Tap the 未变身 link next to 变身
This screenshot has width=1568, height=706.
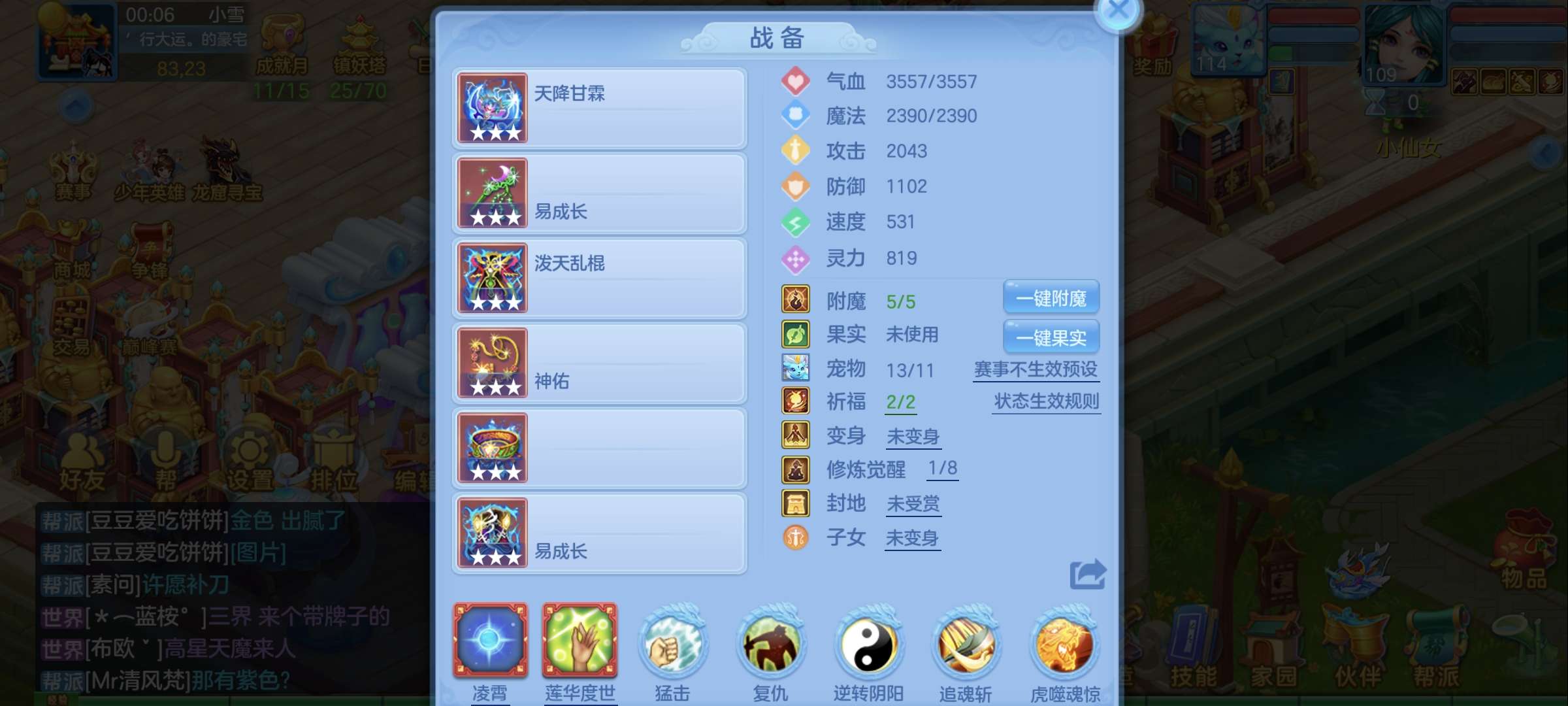coord(913,436)
